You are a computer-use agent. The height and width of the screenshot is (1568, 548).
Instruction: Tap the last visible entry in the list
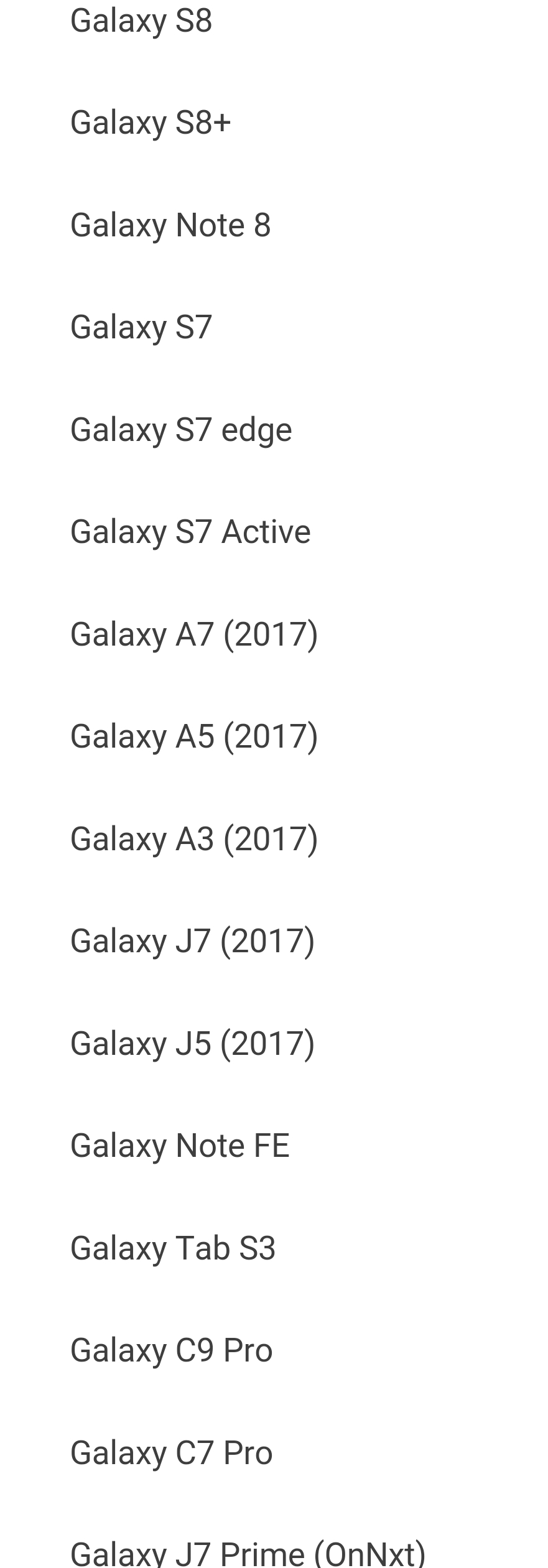[247, 1549]
